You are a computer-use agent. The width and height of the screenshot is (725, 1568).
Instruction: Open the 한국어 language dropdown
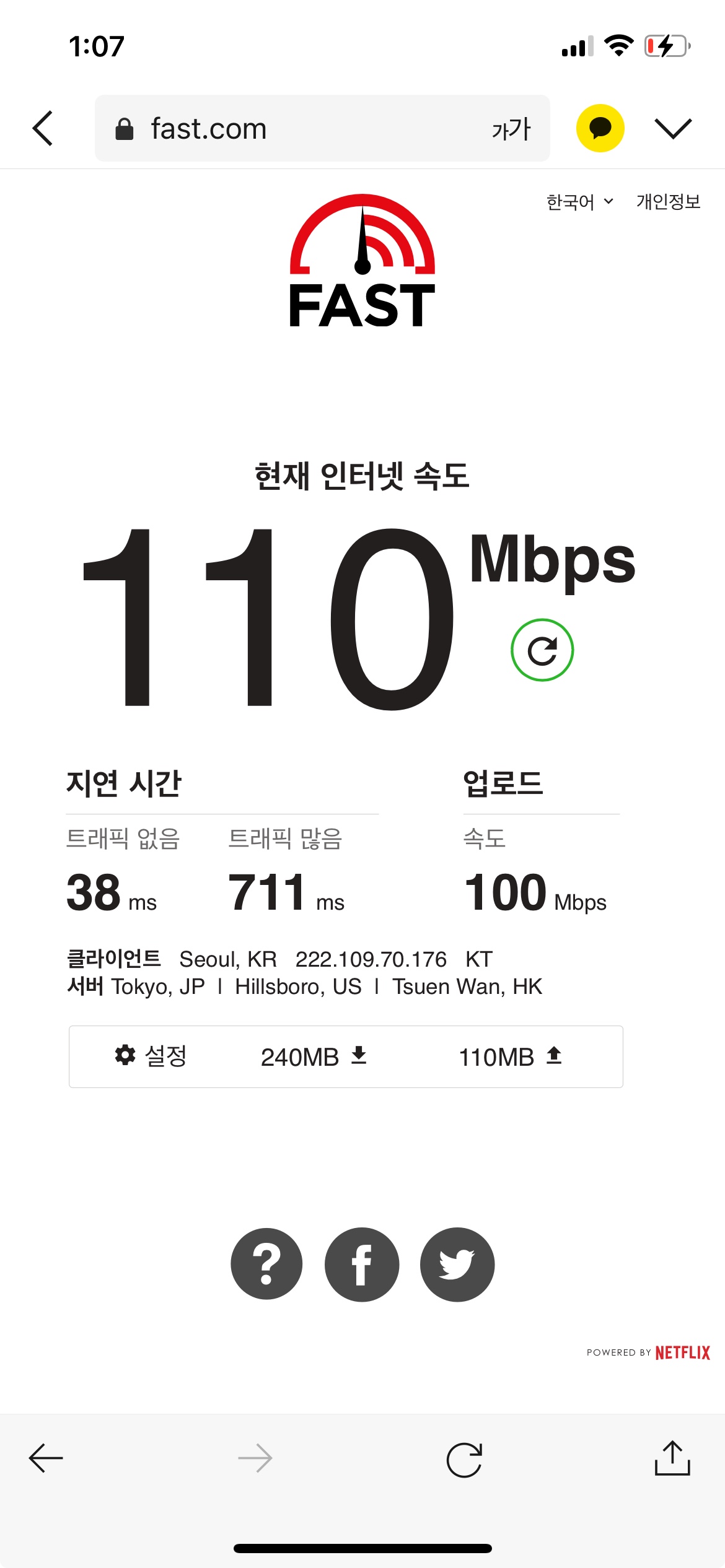point(579,202)
